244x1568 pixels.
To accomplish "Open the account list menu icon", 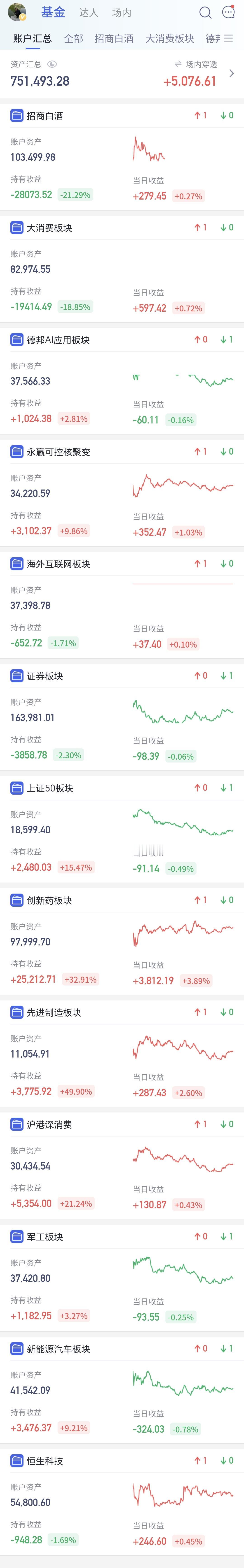I will click(229, 38).
